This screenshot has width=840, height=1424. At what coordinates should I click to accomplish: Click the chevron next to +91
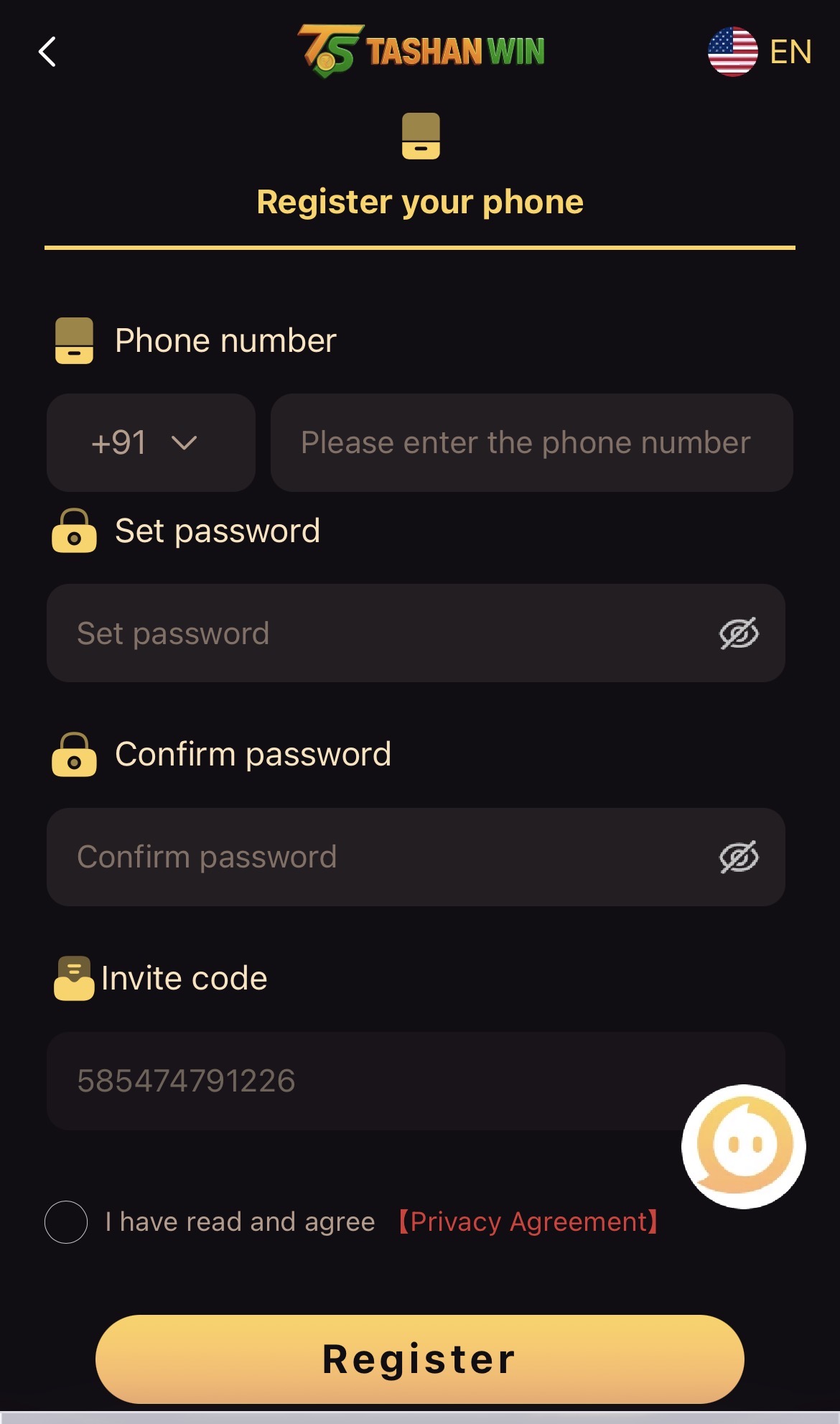pyautogui.click(x=184, y=443)
